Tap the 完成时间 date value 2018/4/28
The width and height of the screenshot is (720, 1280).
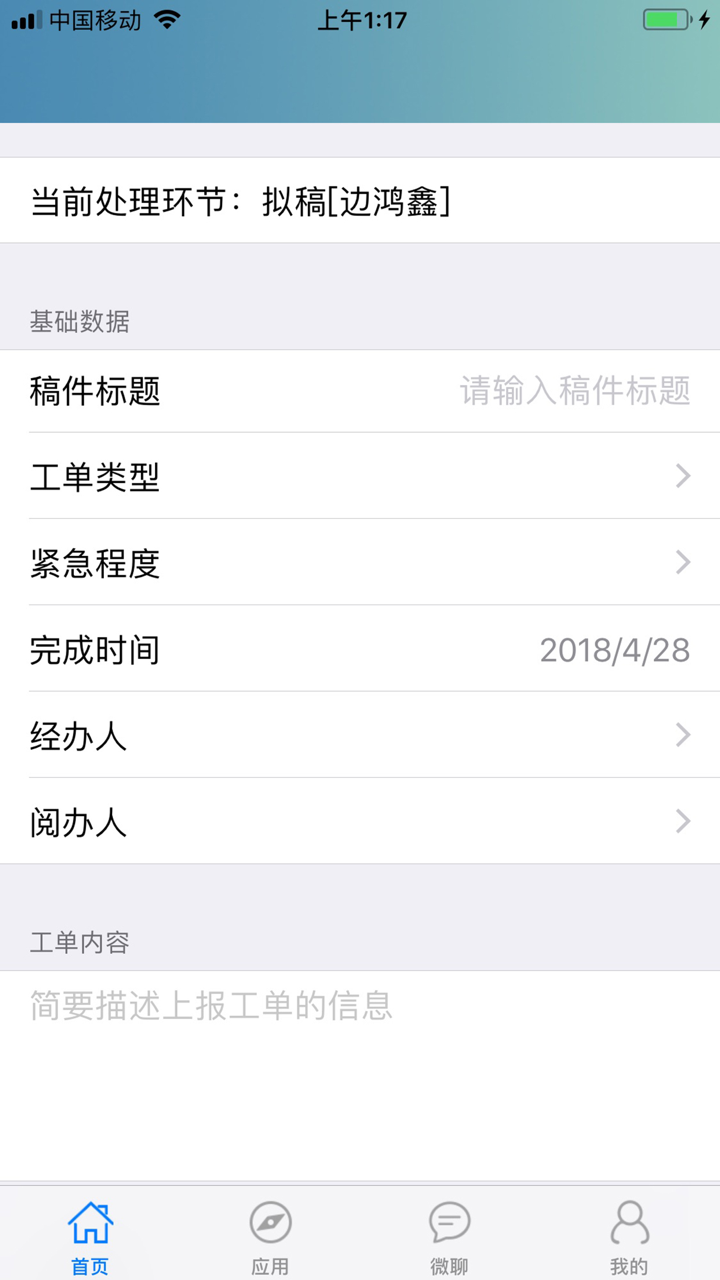point(615,650)
